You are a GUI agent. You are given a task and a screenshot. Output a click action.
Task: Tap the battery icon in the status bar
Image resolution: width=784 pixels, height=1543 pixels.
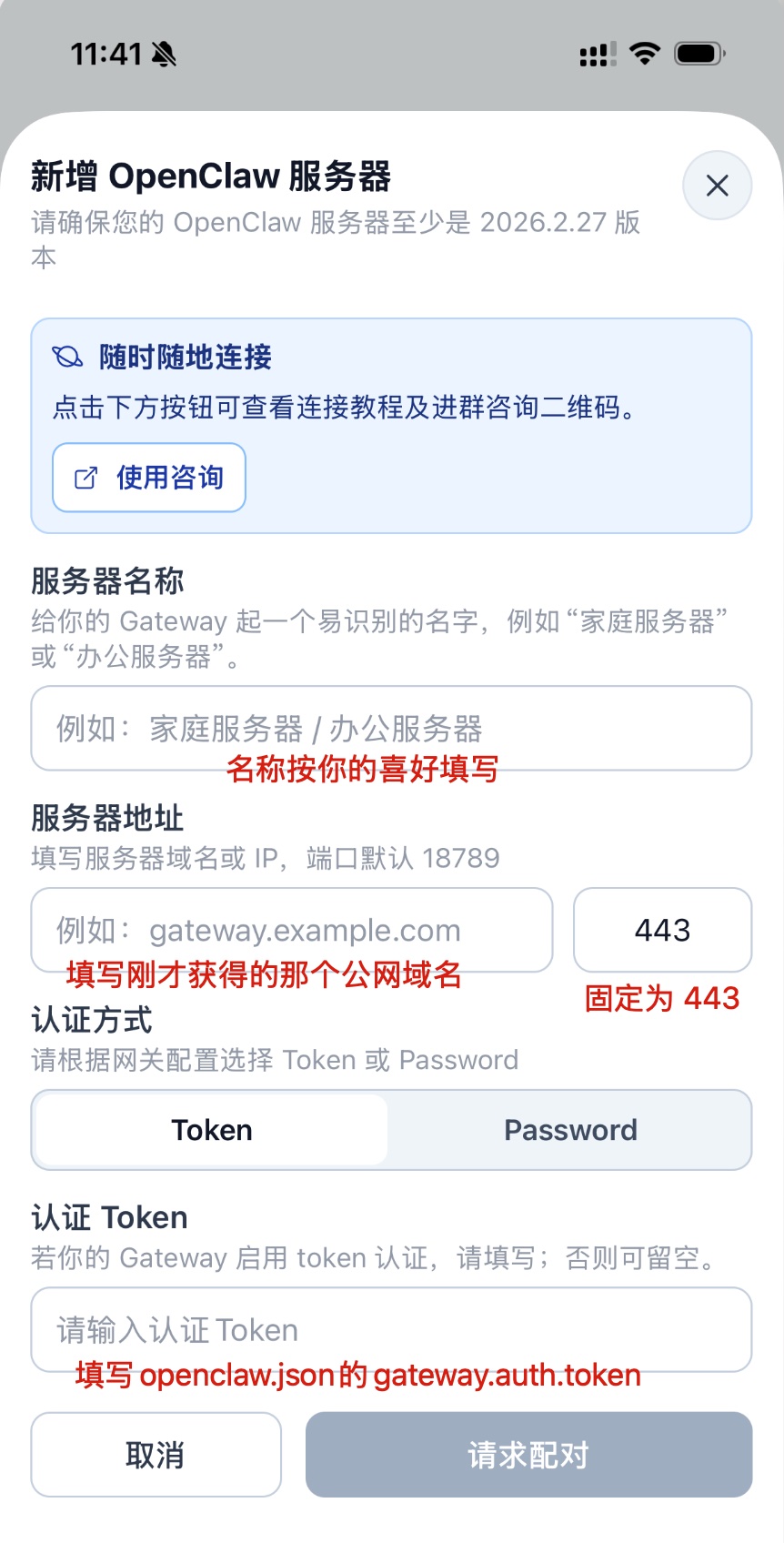699,54
